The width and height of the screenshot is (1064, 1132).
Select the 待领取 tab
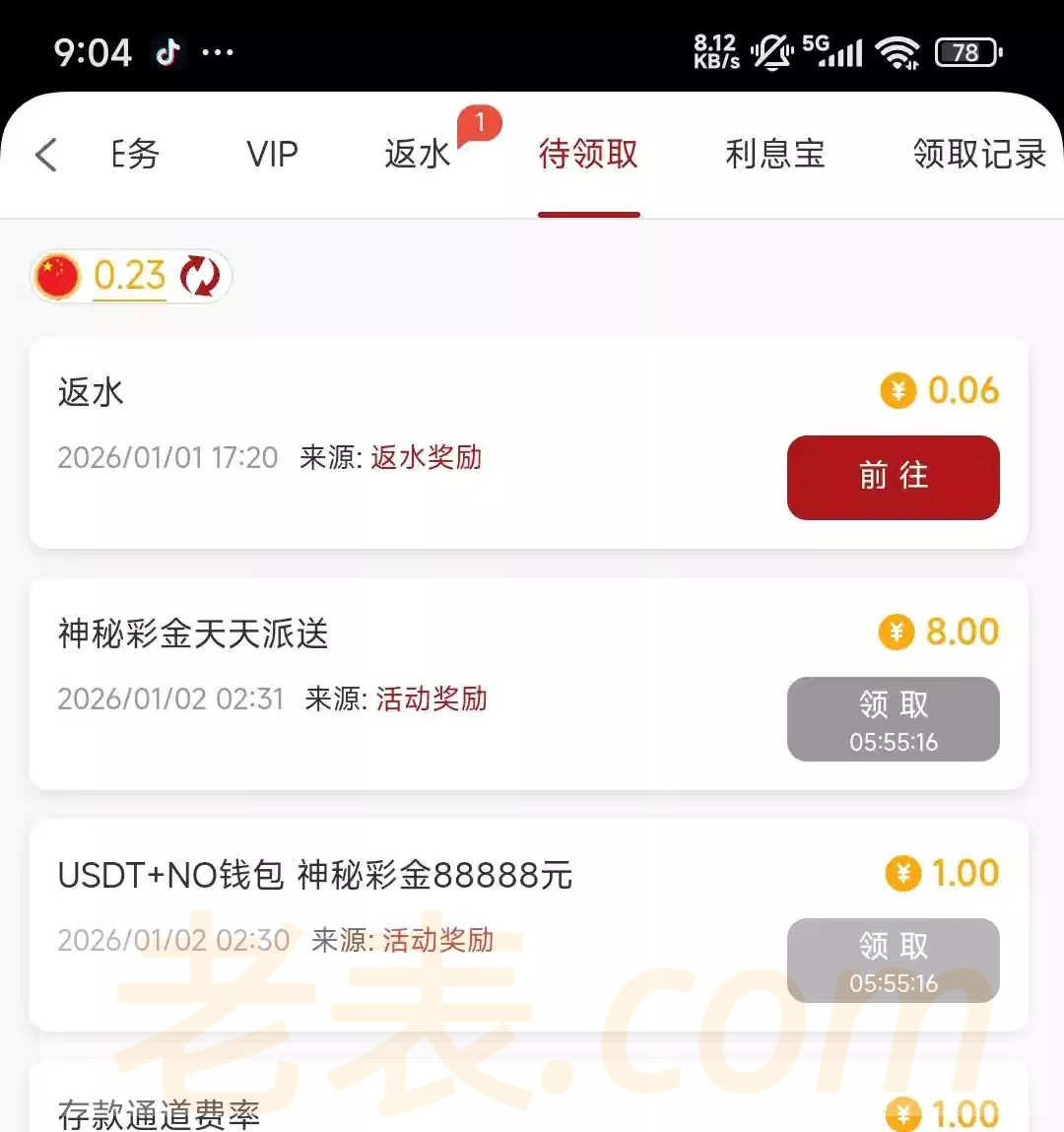pyautogui.click(x=588, y=155)
